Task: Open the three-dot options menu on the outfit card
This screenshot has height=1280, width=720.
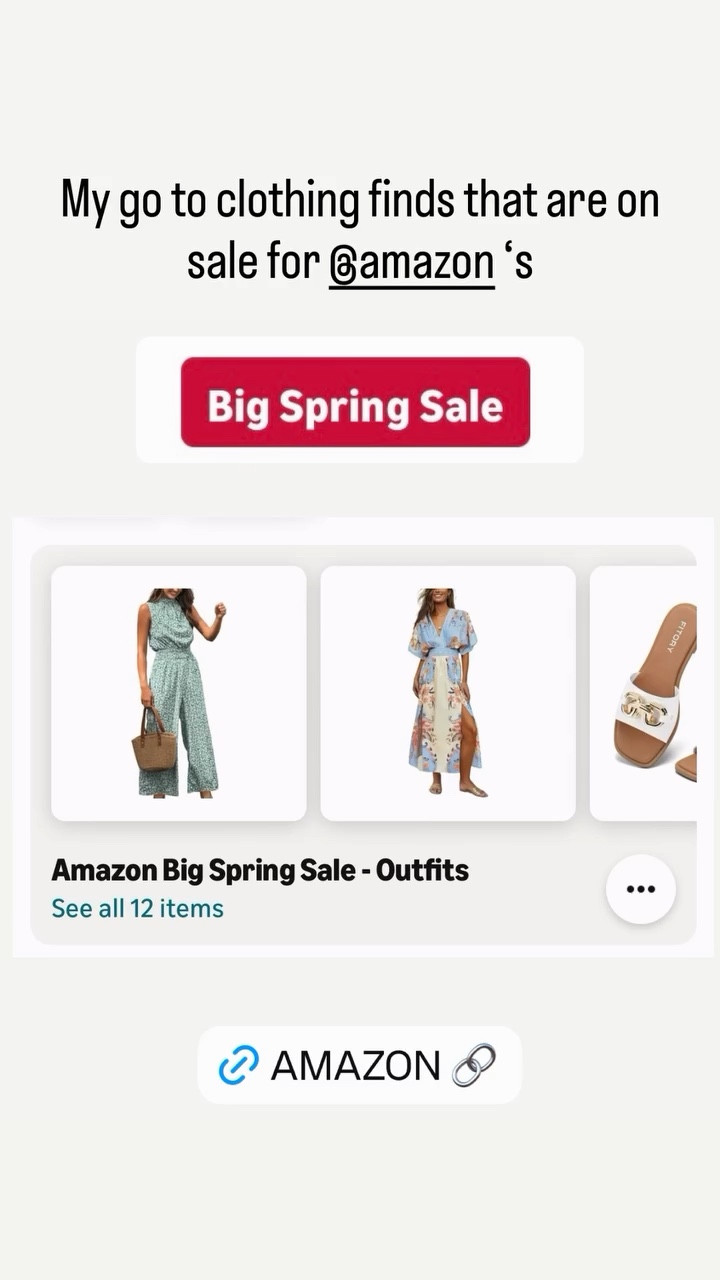Action: coord(640,888)
